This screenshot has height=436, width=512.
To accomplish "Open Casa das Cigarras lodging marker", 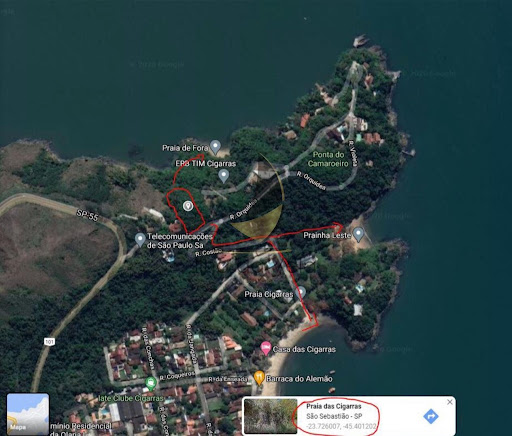I will 266,349.
